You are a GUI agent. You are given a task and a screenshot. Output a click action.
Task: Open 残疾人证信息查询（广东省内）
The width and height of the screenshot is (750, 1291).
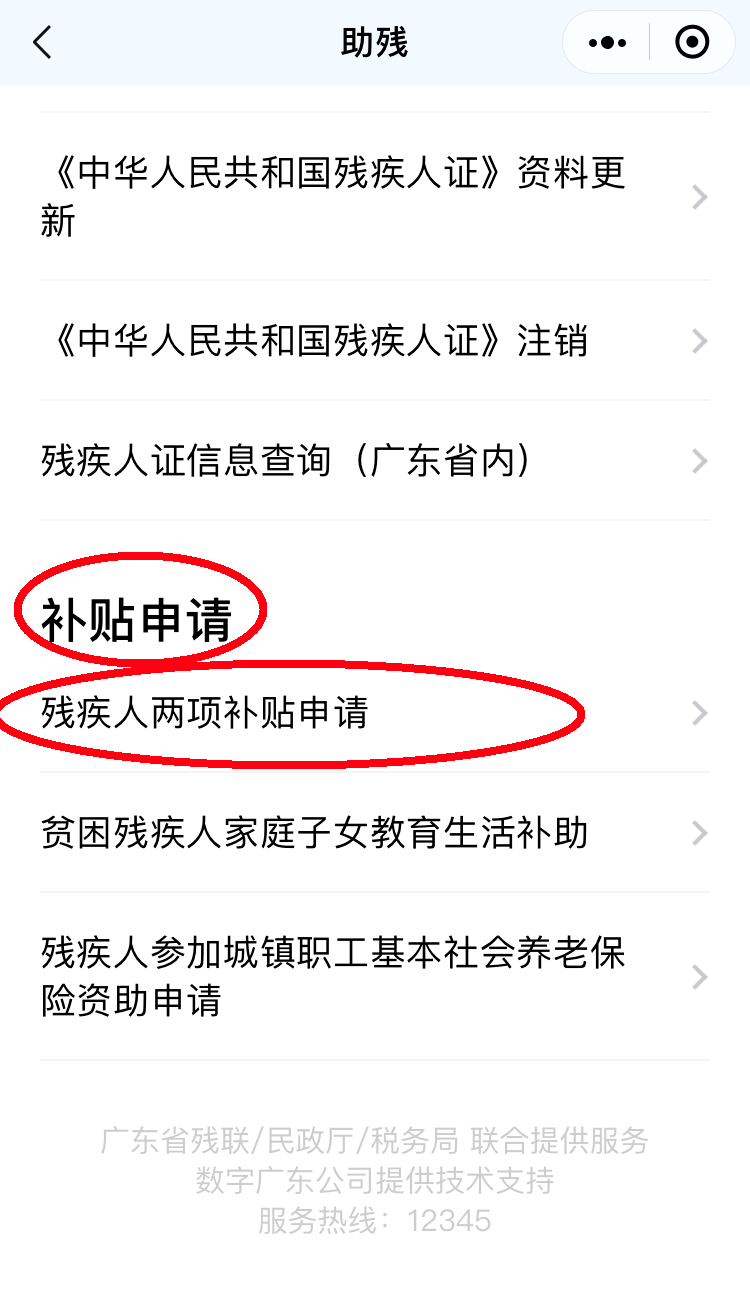(375, 461)
